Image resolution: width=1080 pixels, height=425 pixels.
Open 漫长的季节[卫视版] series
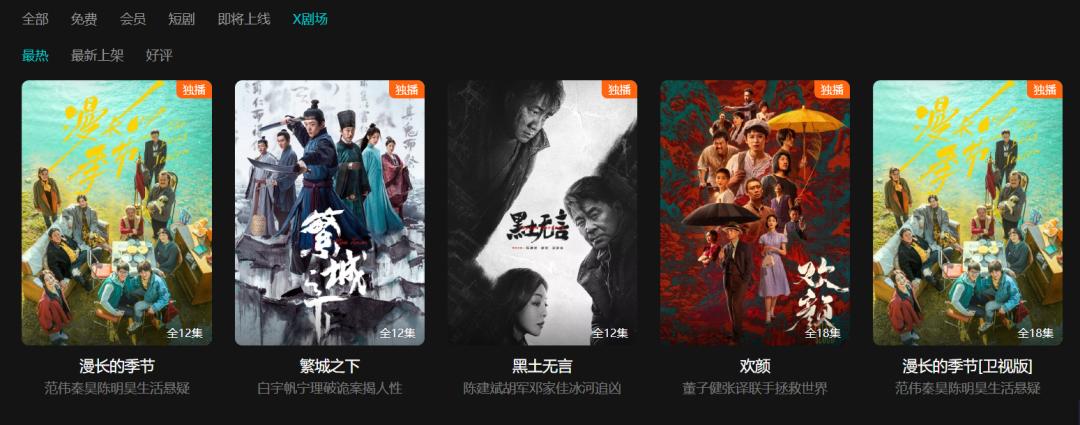[968, 212]
